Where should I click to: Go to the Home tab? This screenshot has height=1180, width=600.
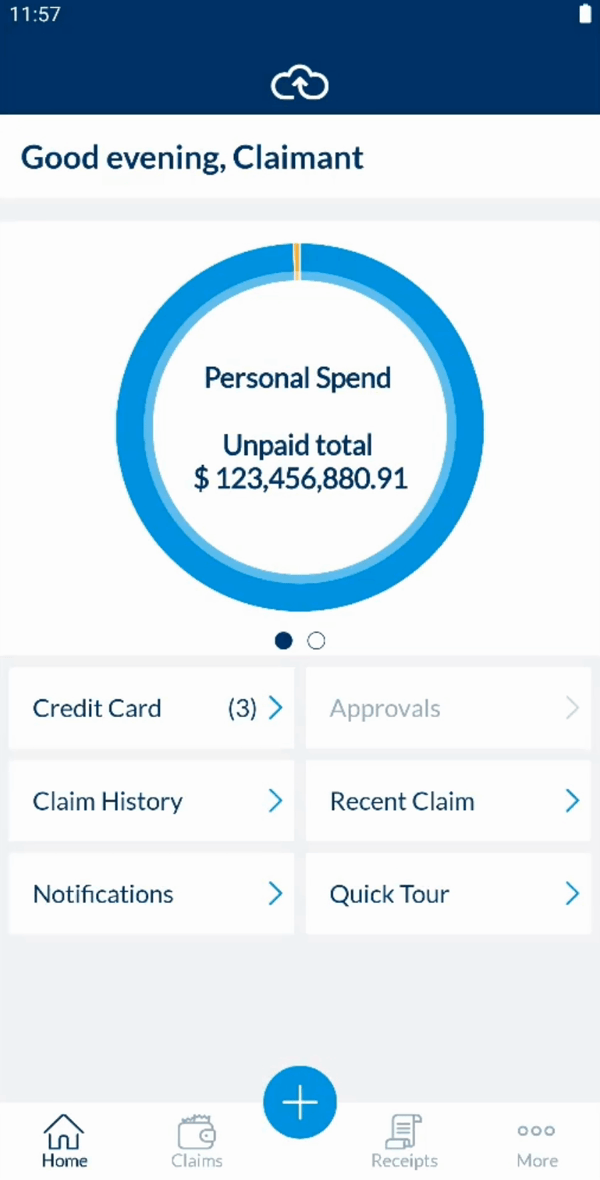coord(64,1142)
